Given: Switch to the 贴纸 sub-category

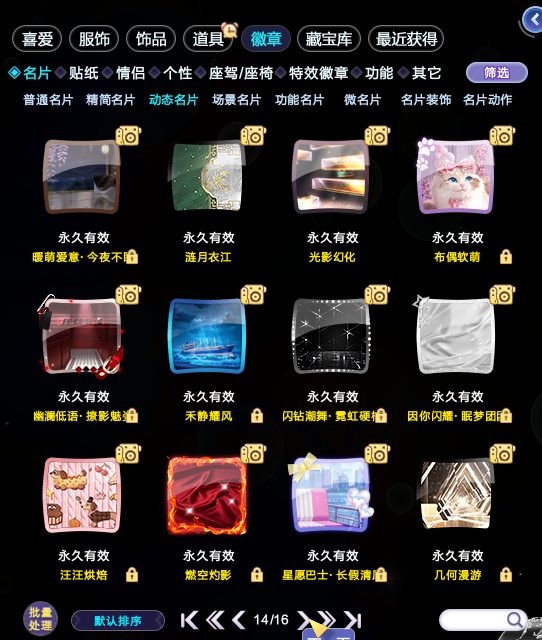Looking at the screenshot, I should pyautogui.click(x=83, y=73).
